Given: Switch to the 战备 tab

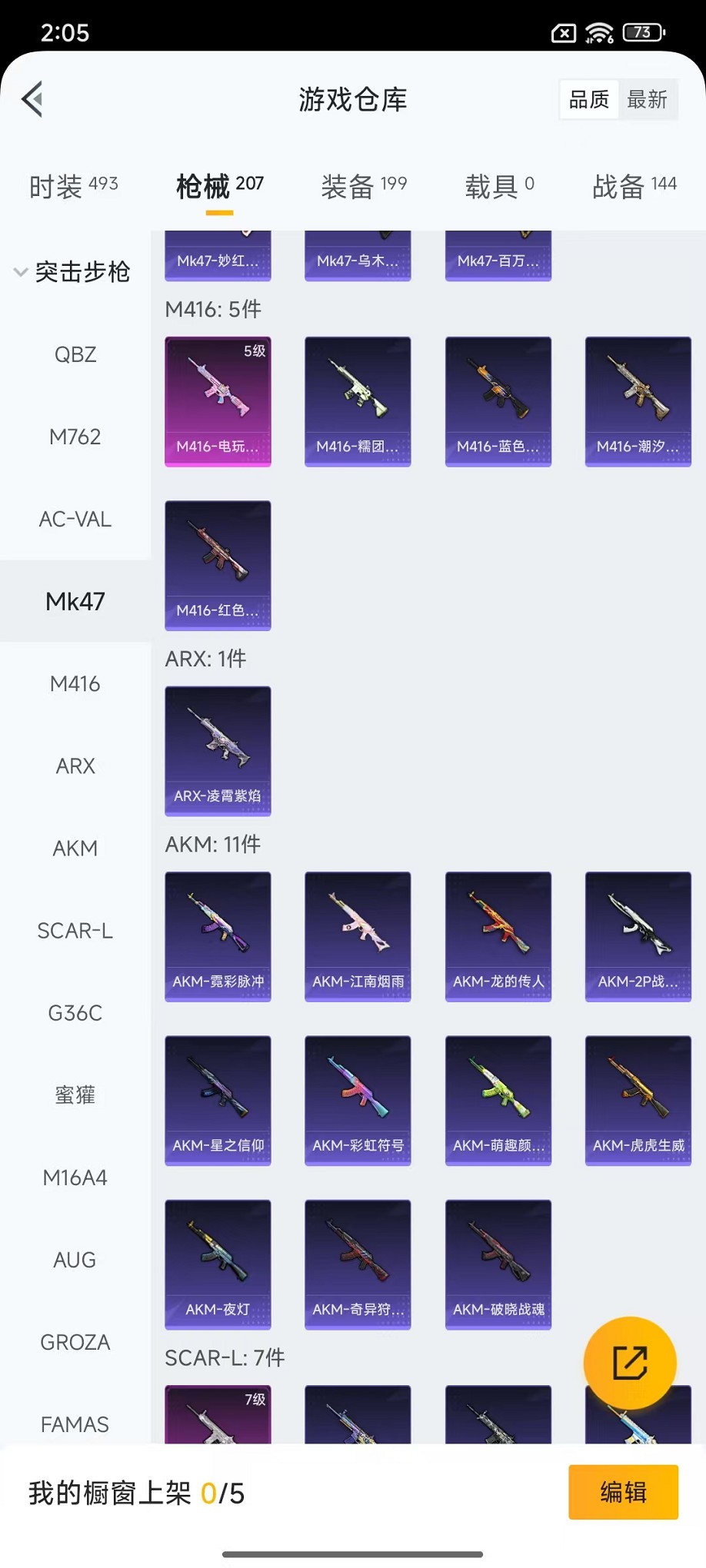Looking at the screenshot, I should click(x=634, y=186).
